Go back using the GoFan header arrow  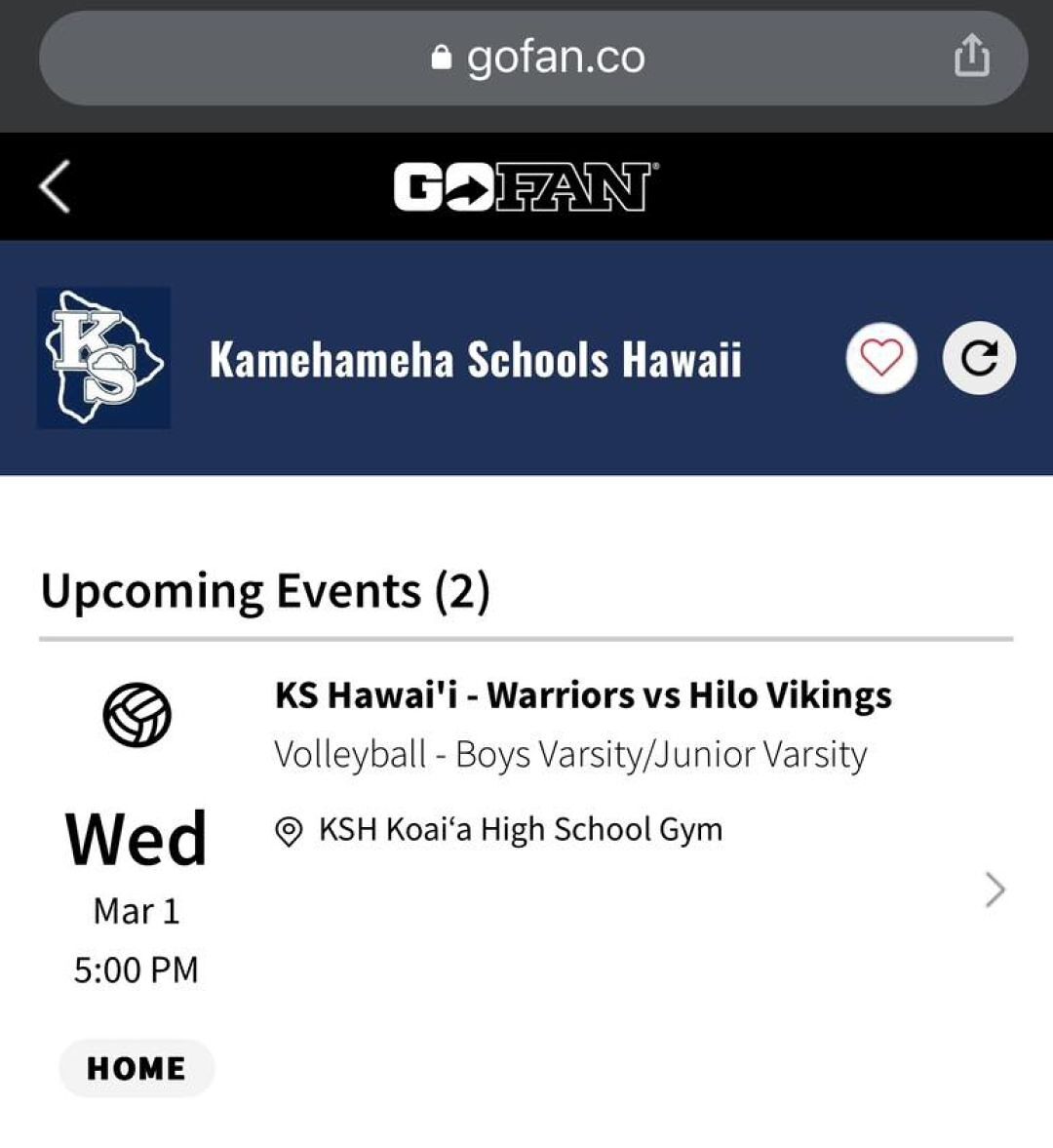56,186
